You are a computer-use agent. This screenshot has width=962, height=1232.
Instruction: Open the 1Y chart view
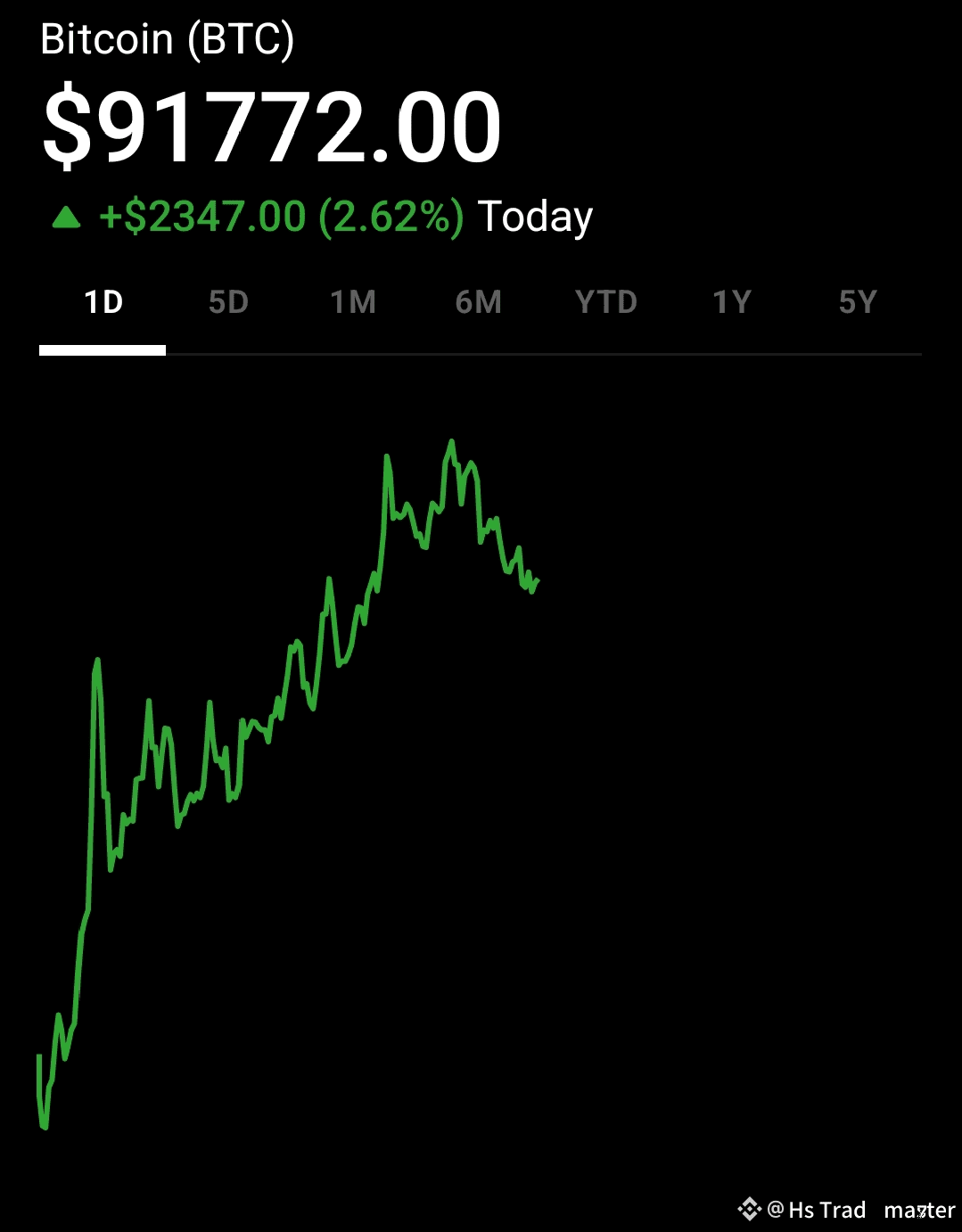tap(732, 303)
